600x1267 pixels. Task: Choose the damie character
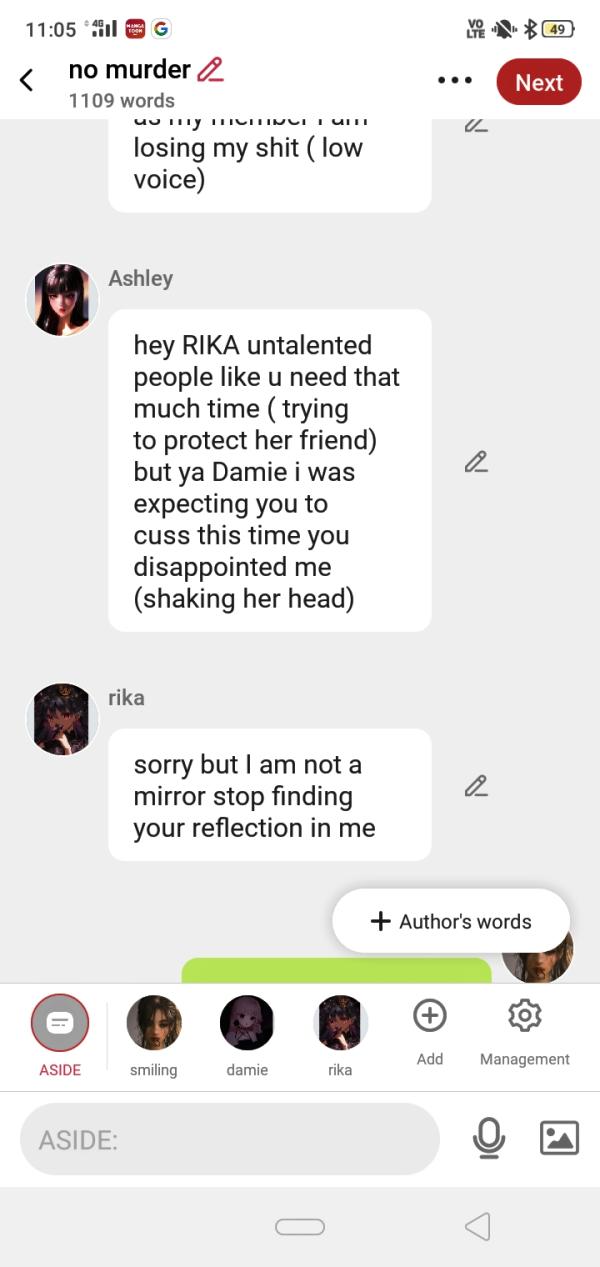[x=247, y=1023]
